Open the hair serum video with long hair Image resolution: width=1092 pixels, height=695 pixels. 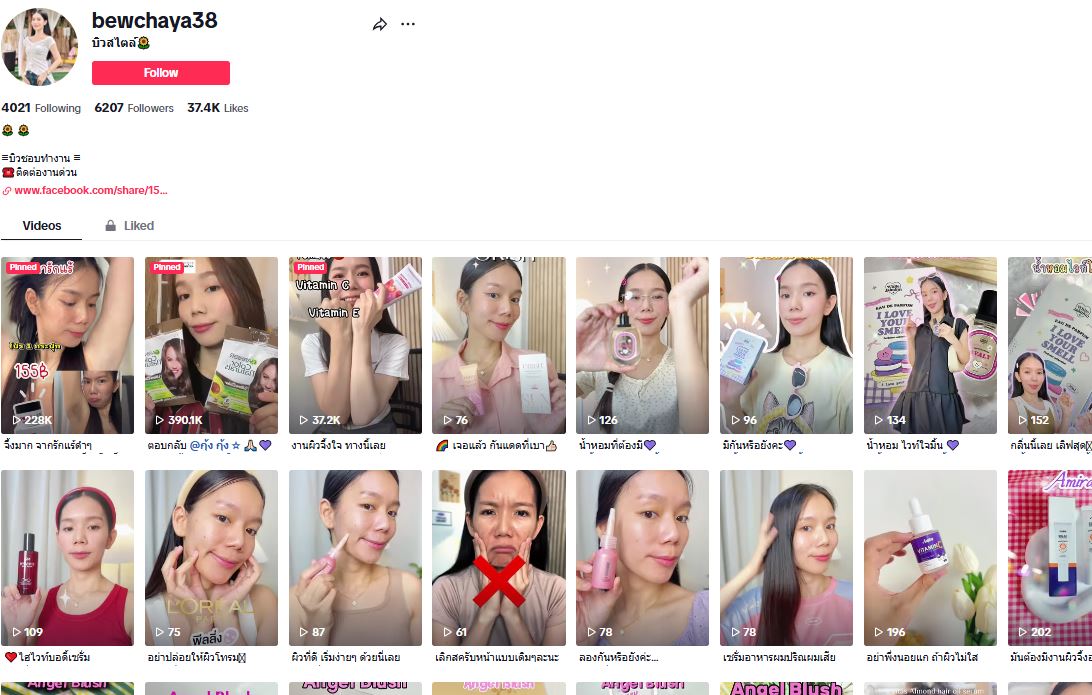point(787,557)
